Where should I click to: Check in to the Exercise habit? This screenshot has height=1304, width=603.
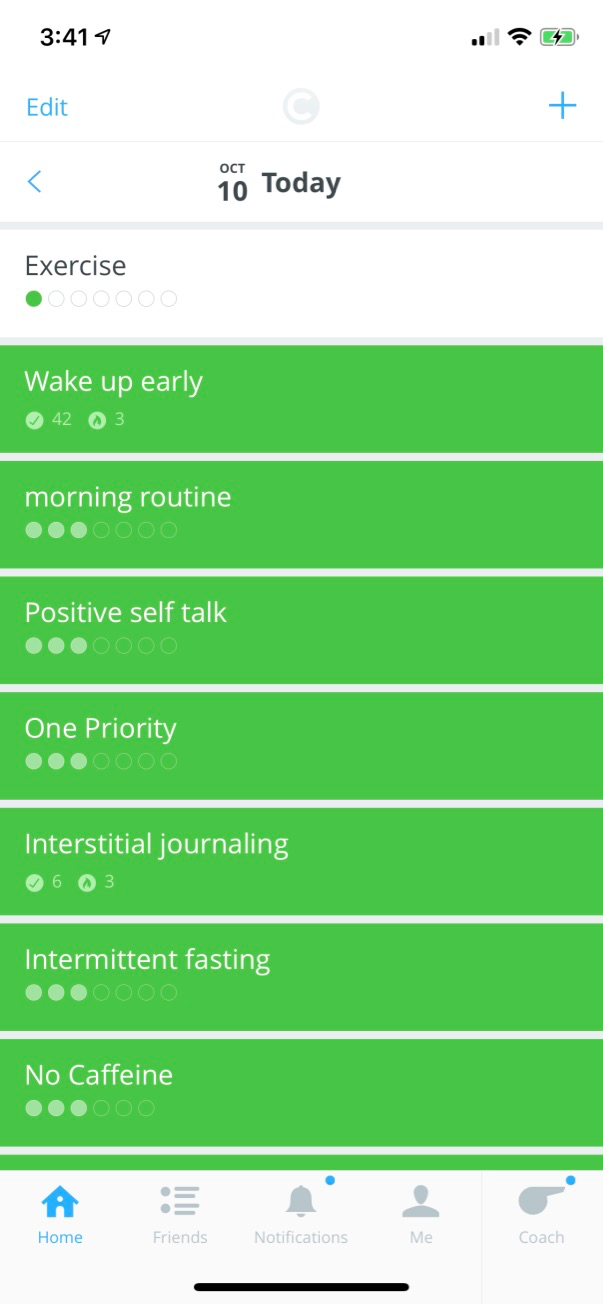coord(300,281)
